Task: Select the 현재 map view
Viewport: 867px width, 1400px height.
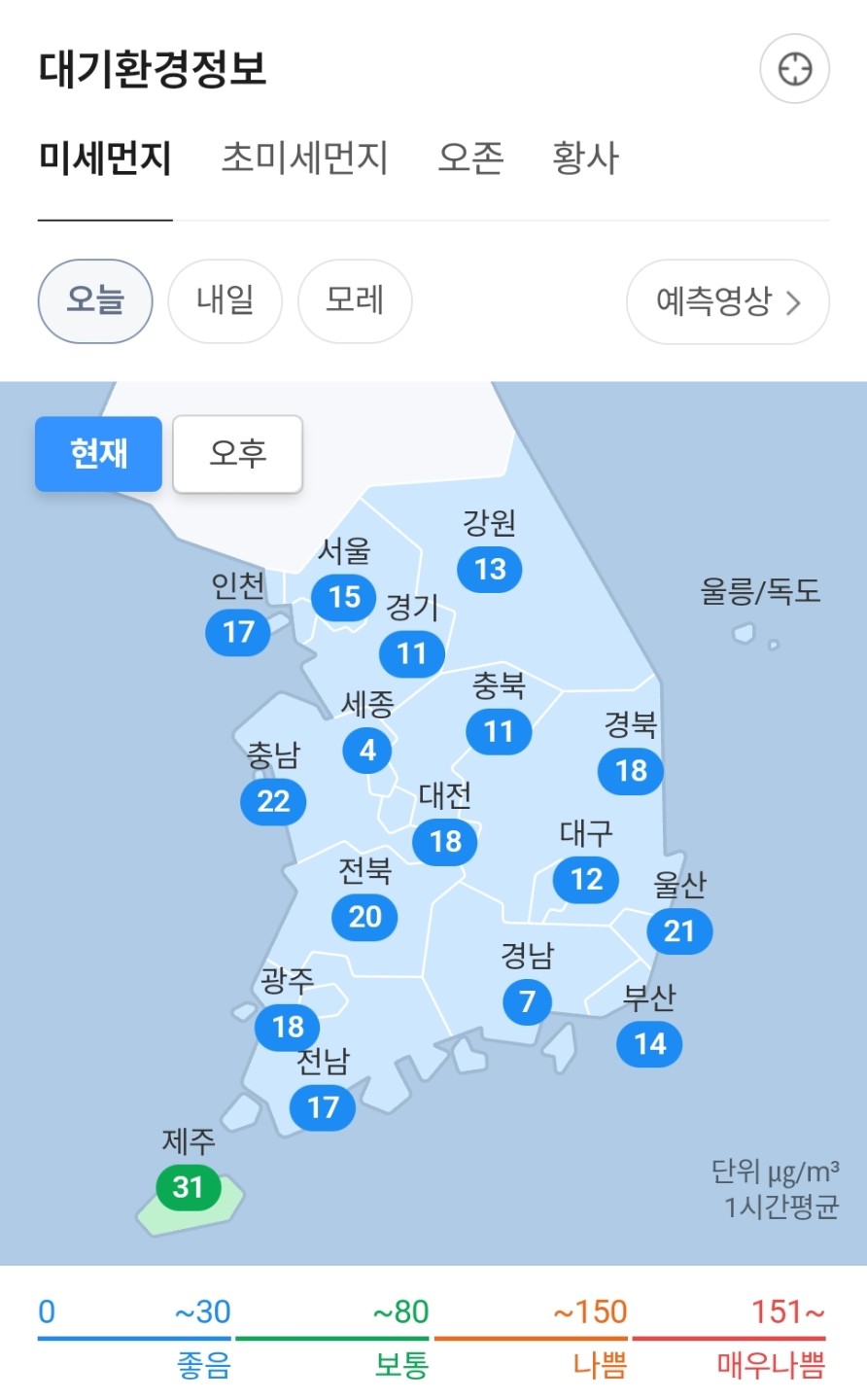Action: pyautogui.click(x=98, y=453)
